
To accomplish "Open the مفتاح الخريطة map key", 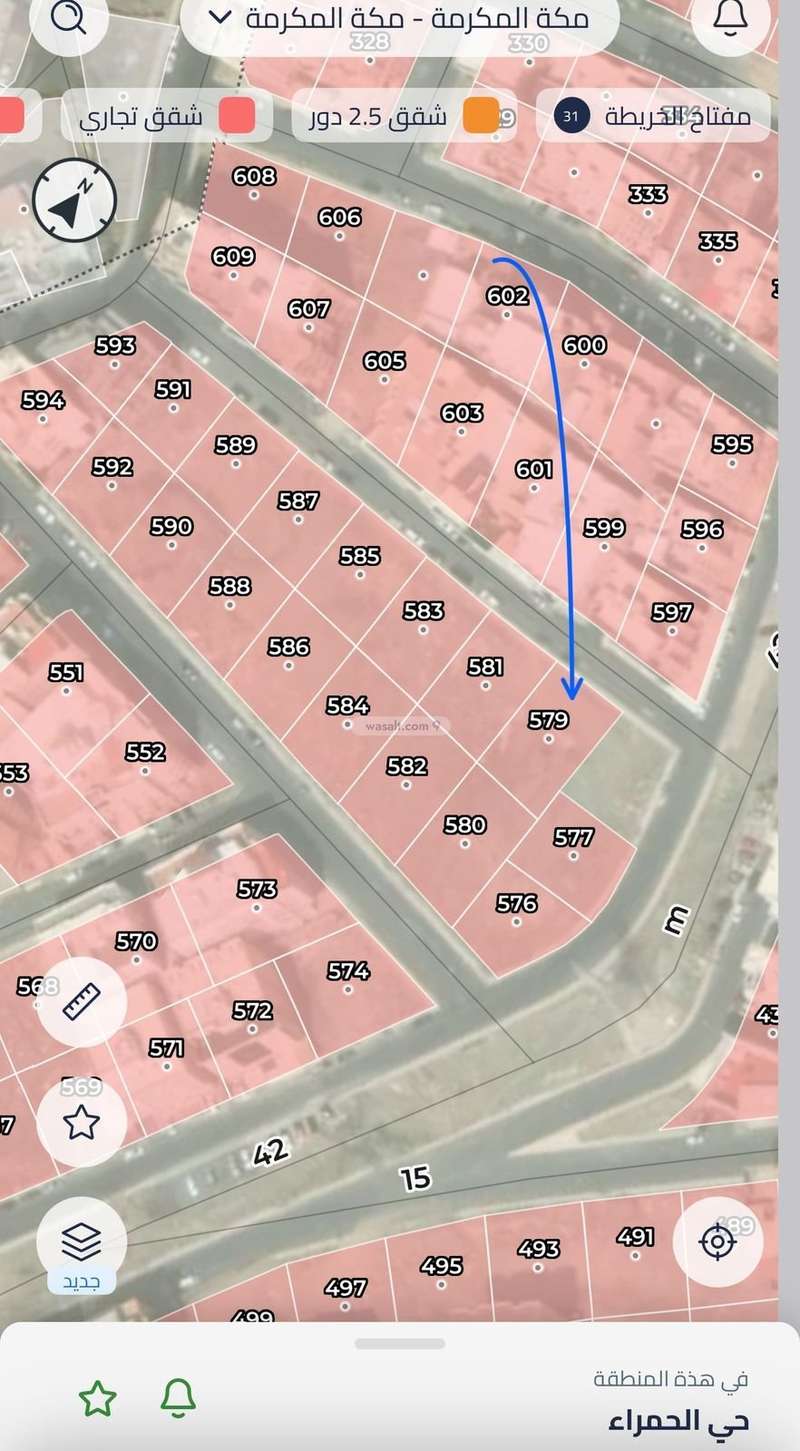I will (x=652, y=116).
